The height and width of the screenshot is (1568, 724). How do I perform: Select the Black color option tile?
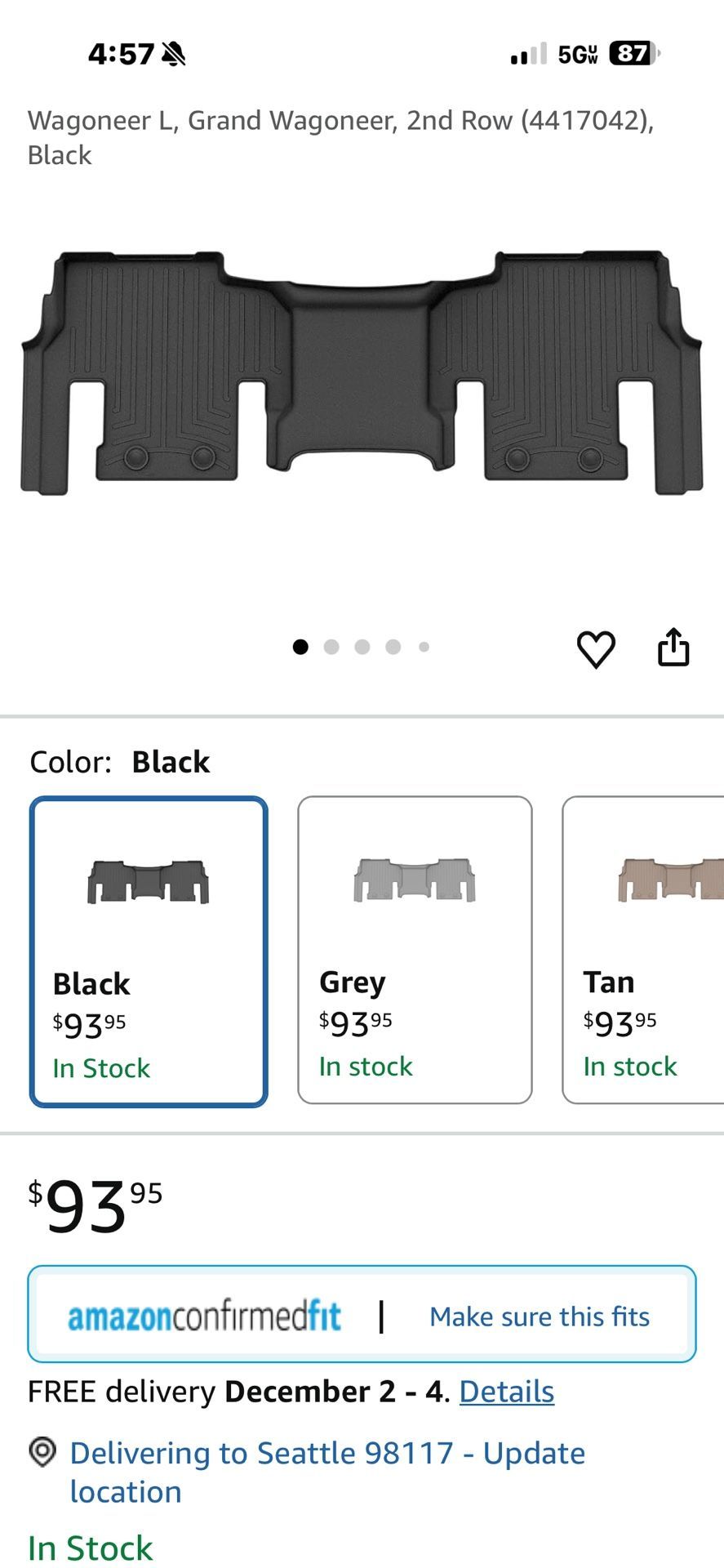[x=148, y=947]
